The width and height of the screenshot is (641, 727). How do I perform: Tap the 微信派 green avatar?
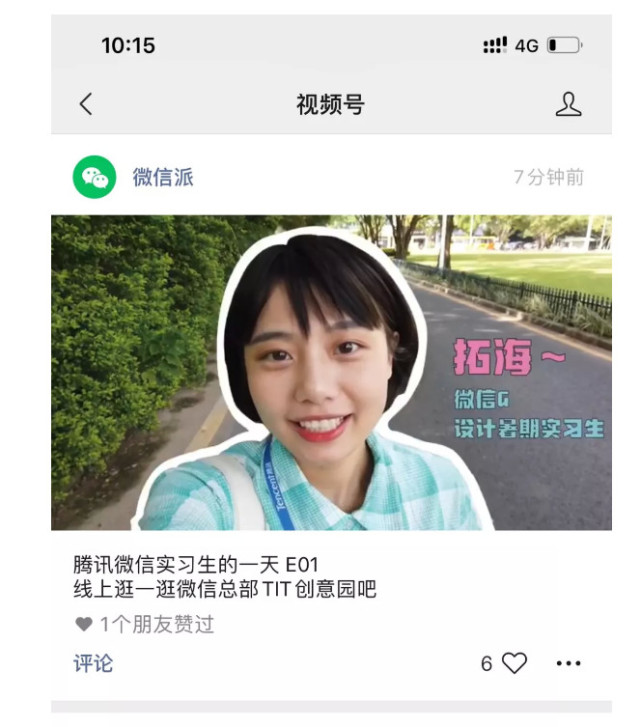(x=94, y=178)
